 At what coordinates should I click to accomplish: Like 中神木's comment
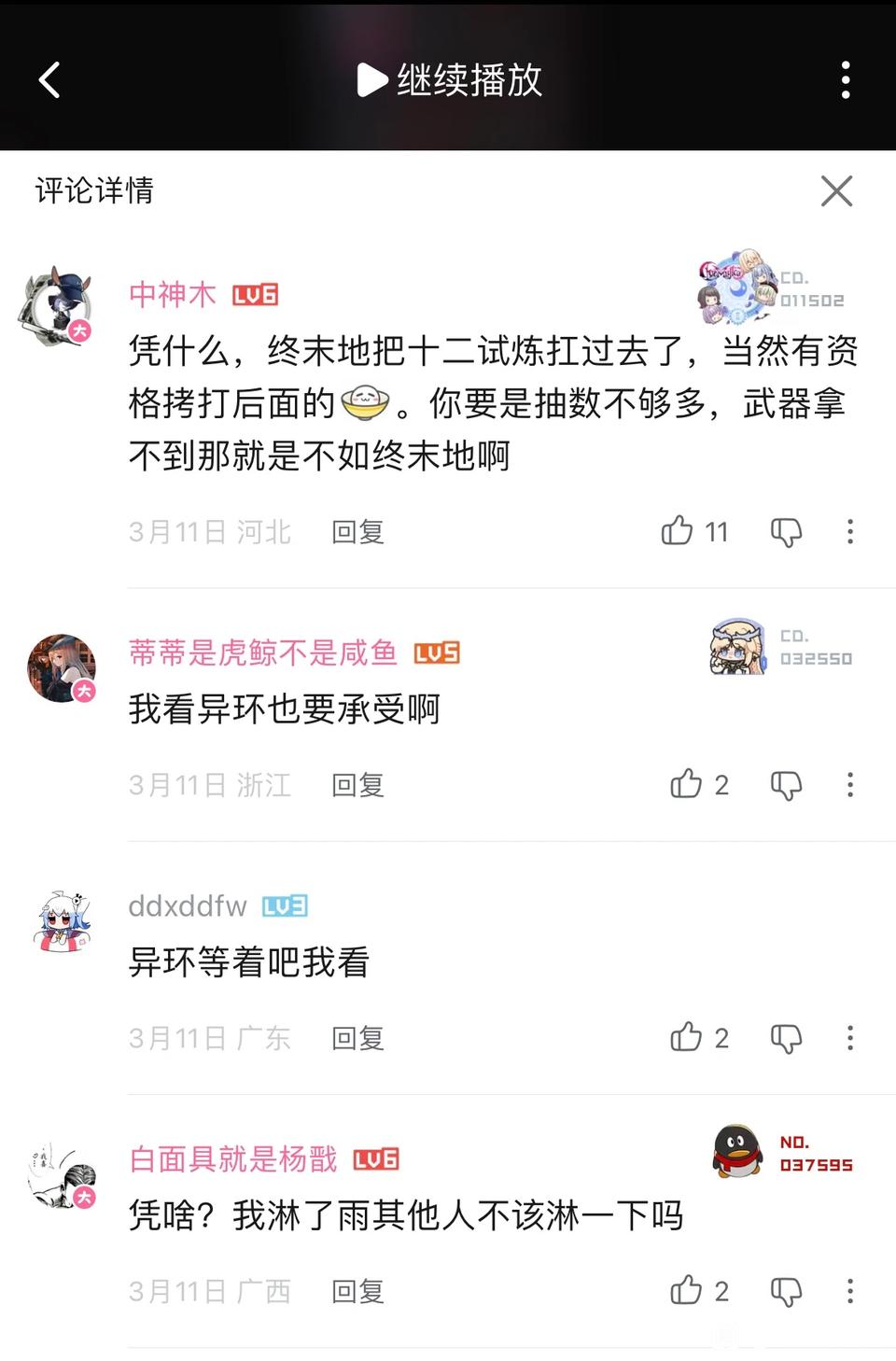click(x=694, y=531)
